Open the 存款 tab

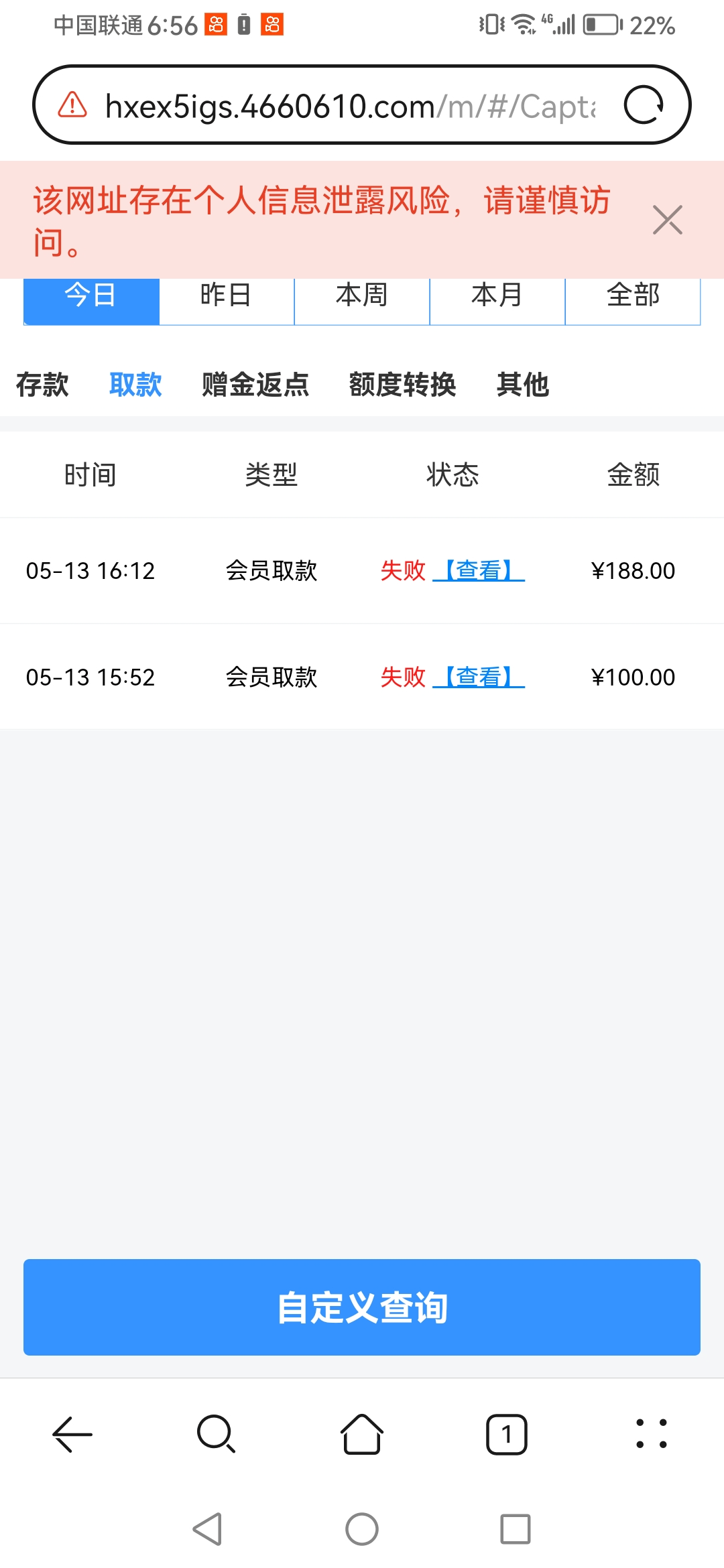click(42, 385)
